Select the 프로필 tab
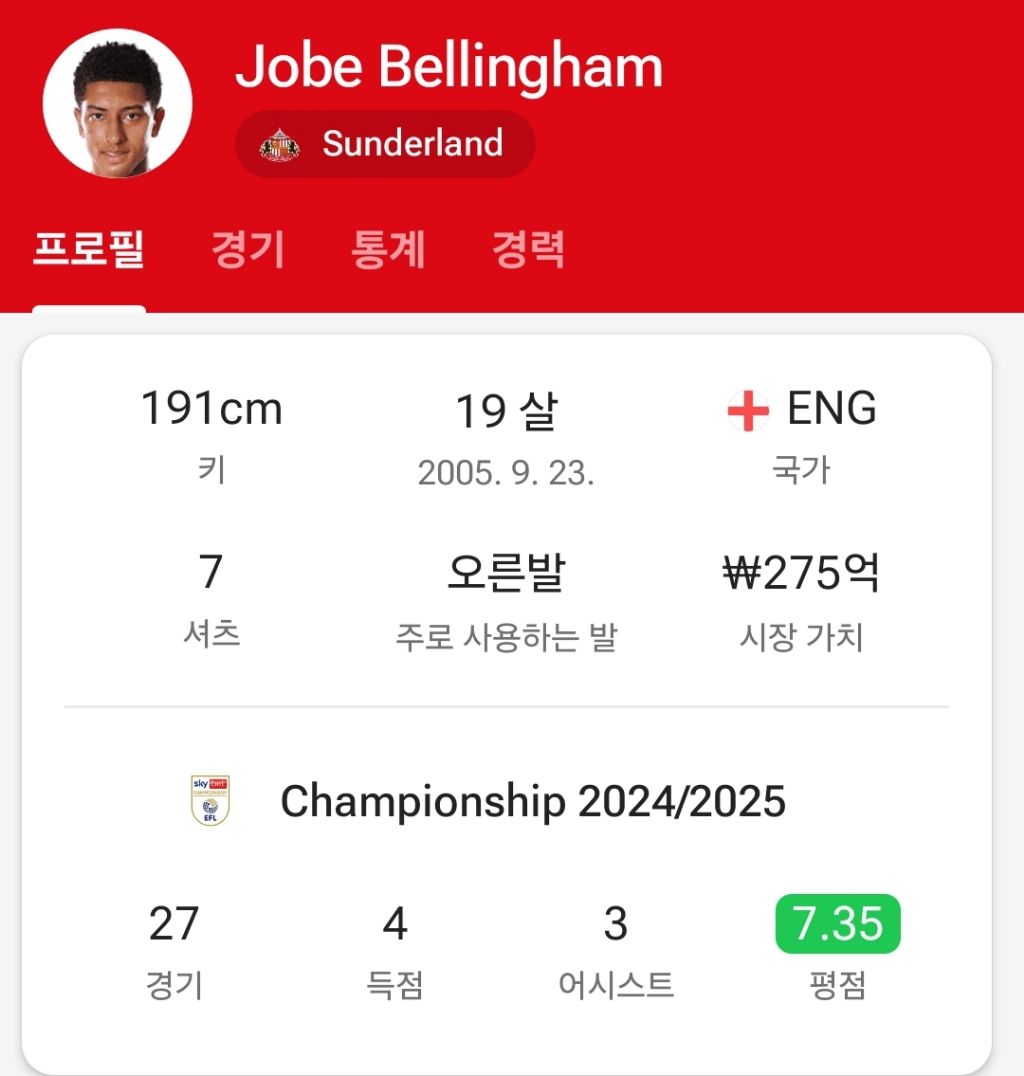 point(89,249)
